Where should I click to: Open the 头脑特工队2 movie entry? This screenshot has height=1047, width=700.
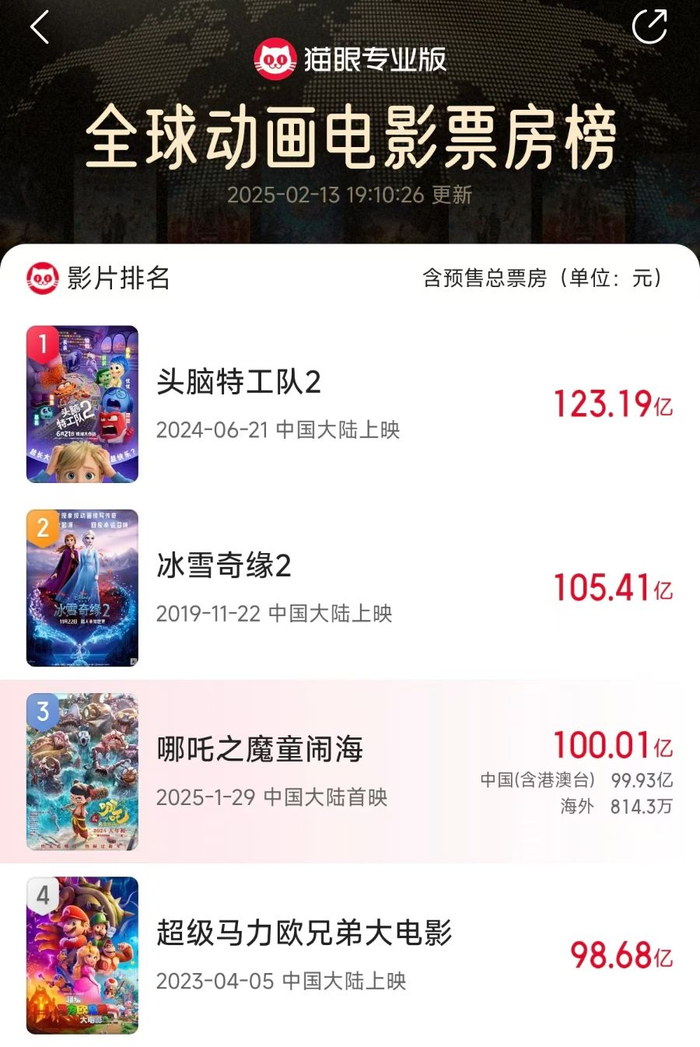(x=239, y=382)
